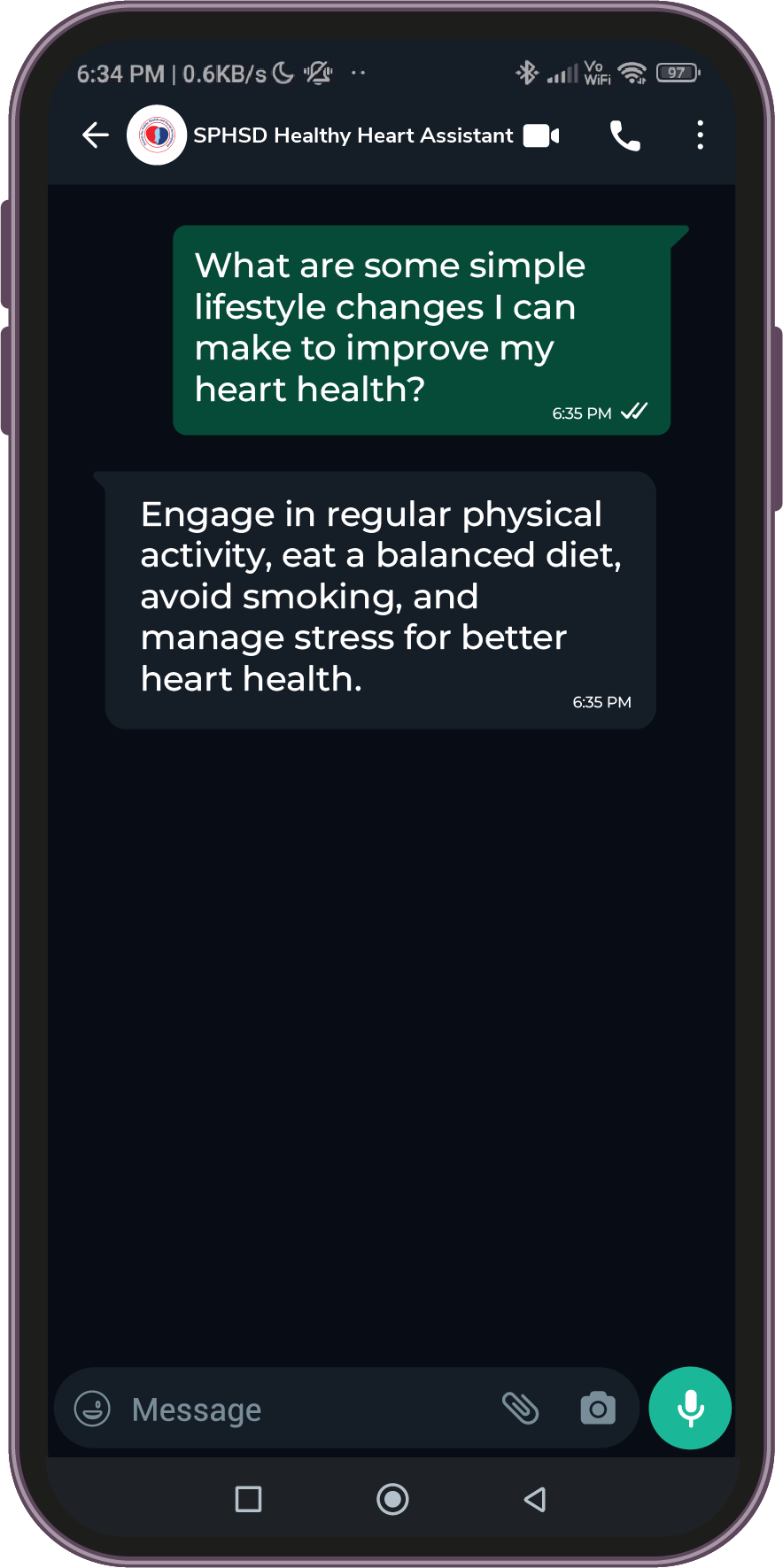Attach a file with the paperclip
The width and height of the screenshot is (783, 1568).
point(520,1409)
